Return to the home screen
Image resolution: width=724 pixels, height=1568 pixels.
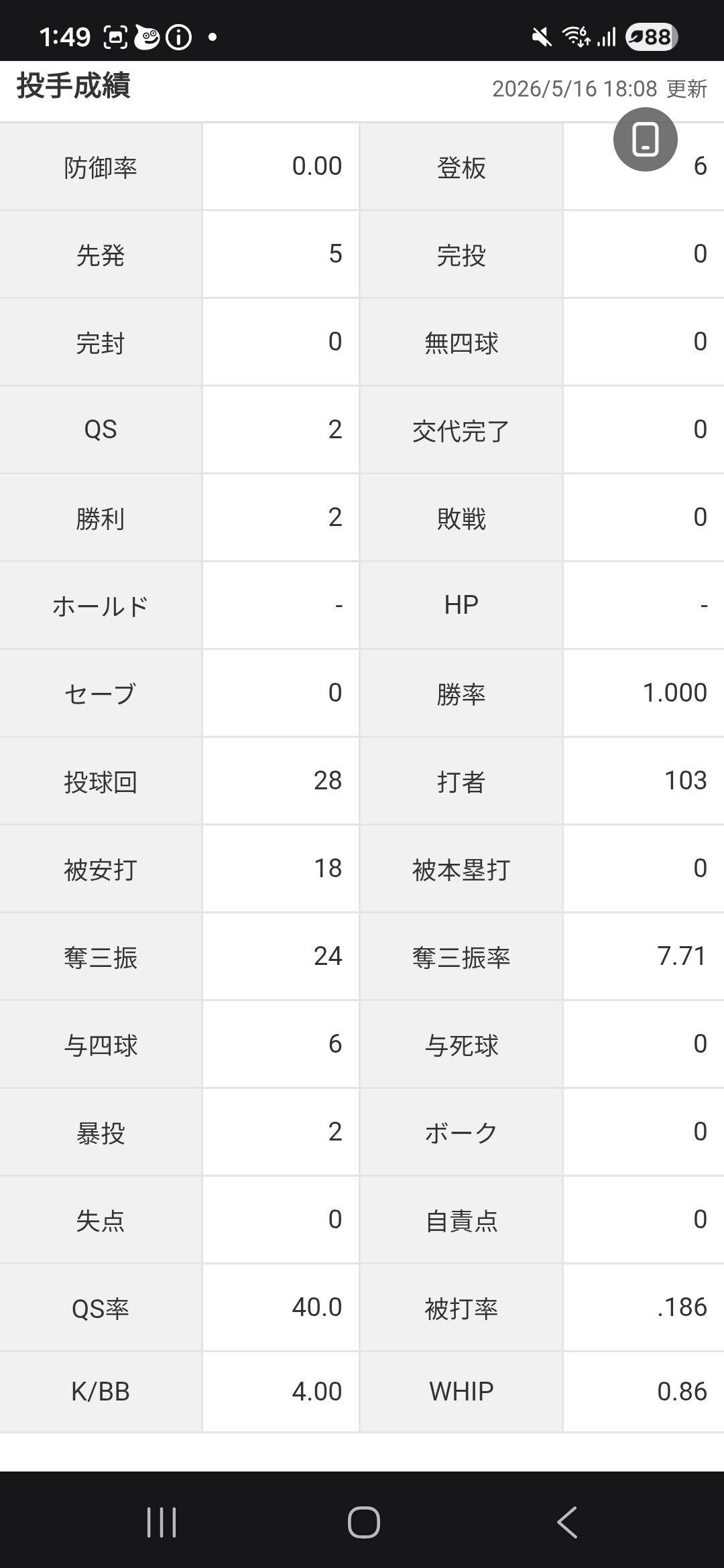coord(363,1522)
